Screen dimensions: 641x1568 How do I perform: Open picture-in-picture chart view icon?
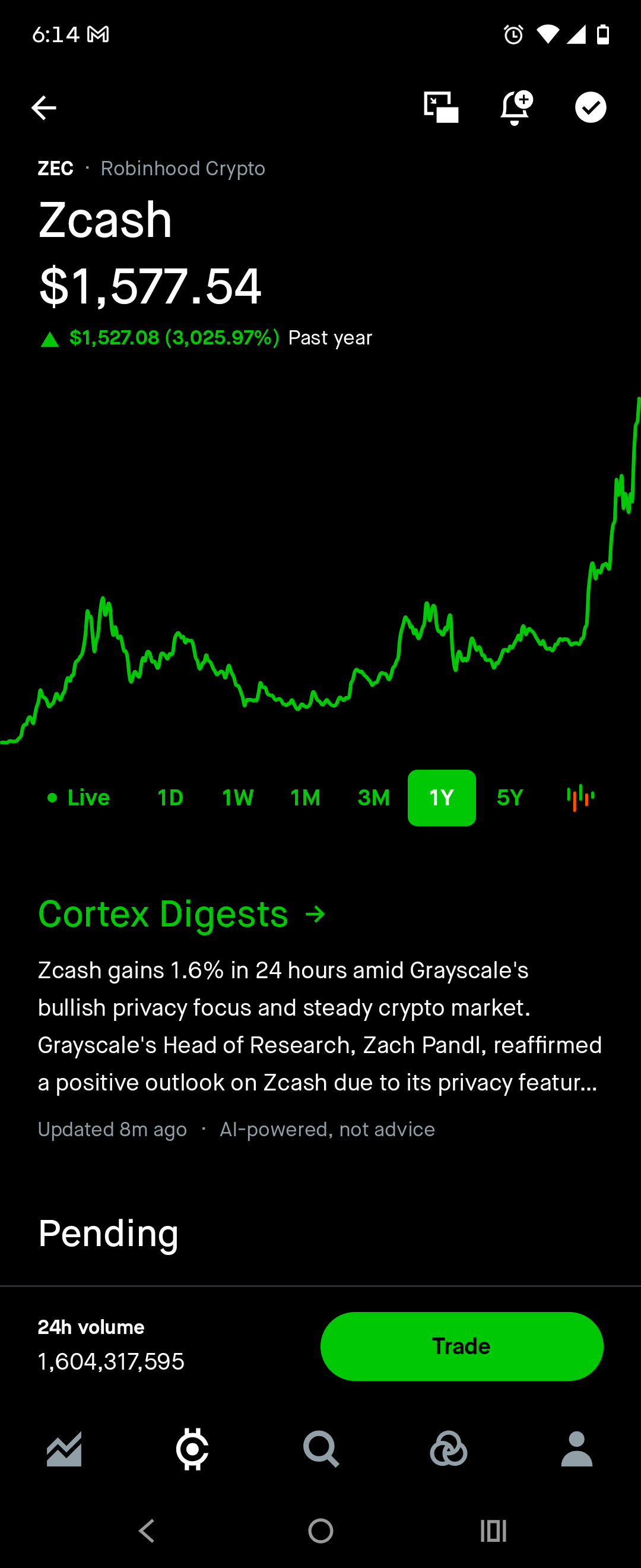click(441, 107)
